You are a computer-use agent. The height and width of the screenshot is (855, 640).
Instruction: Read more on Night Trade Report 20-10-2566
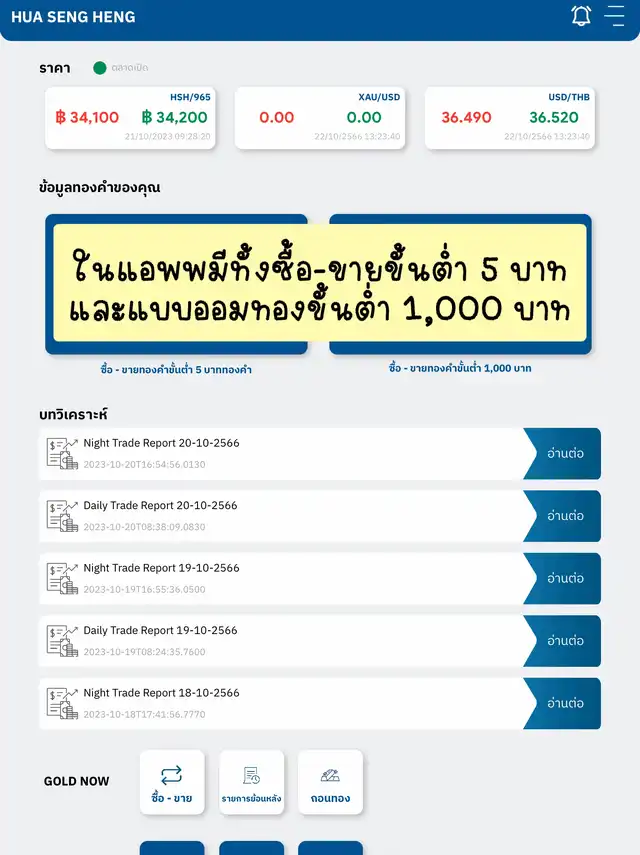click(x=564, y=454)
